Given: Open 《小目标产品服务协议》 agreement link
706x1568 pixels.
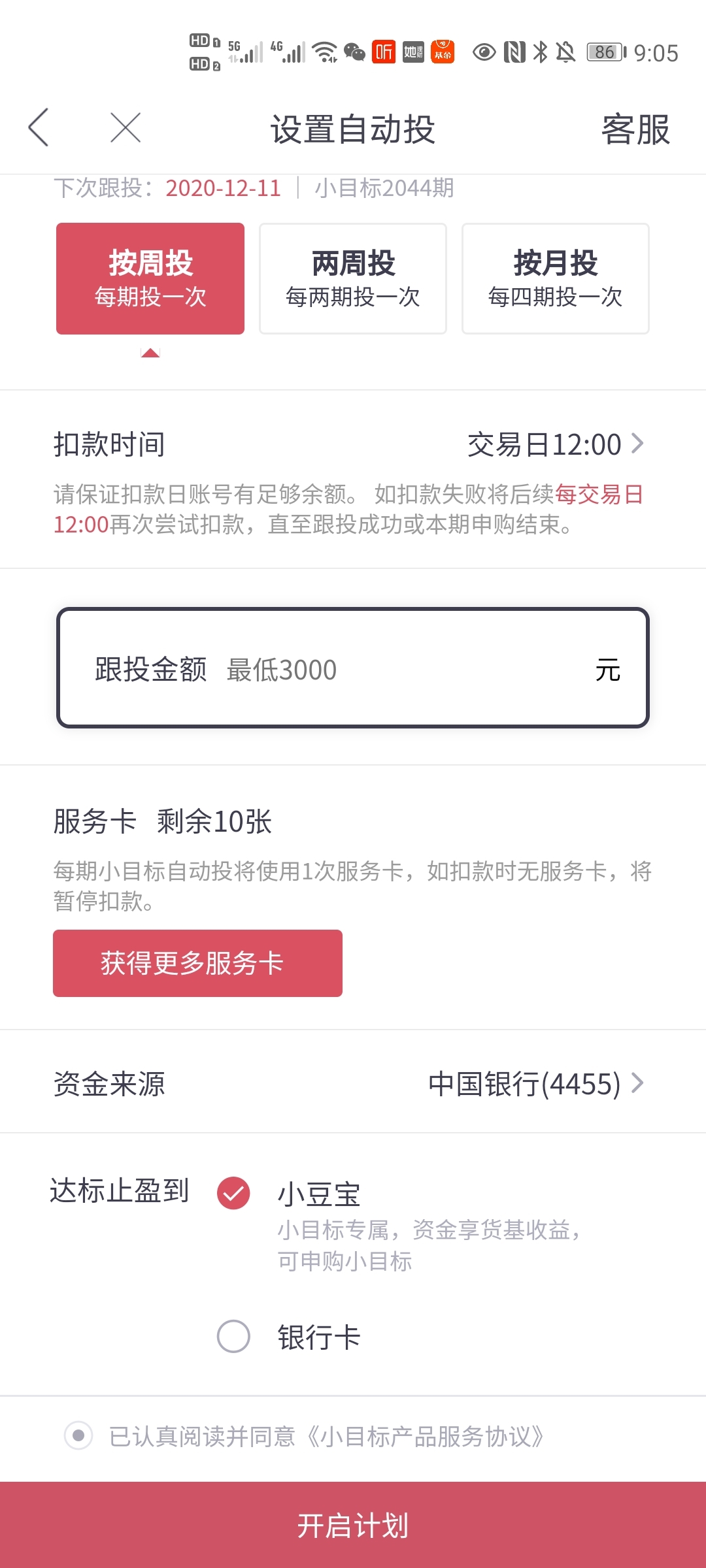Looking at the screenshot, I should pyautogui.click(x=425, y=1436).
